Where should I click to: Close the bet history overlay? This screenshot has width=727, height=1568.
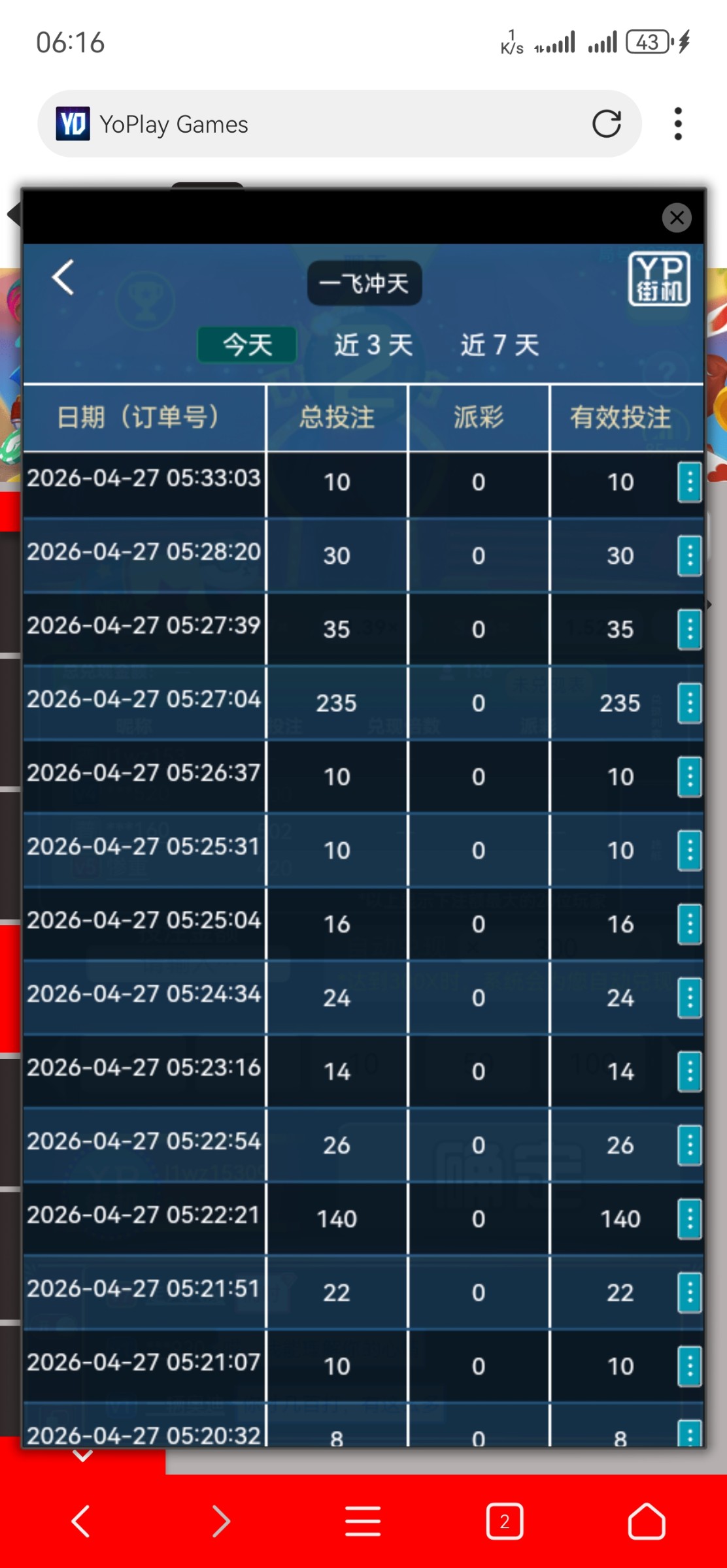tap(677, 218)
